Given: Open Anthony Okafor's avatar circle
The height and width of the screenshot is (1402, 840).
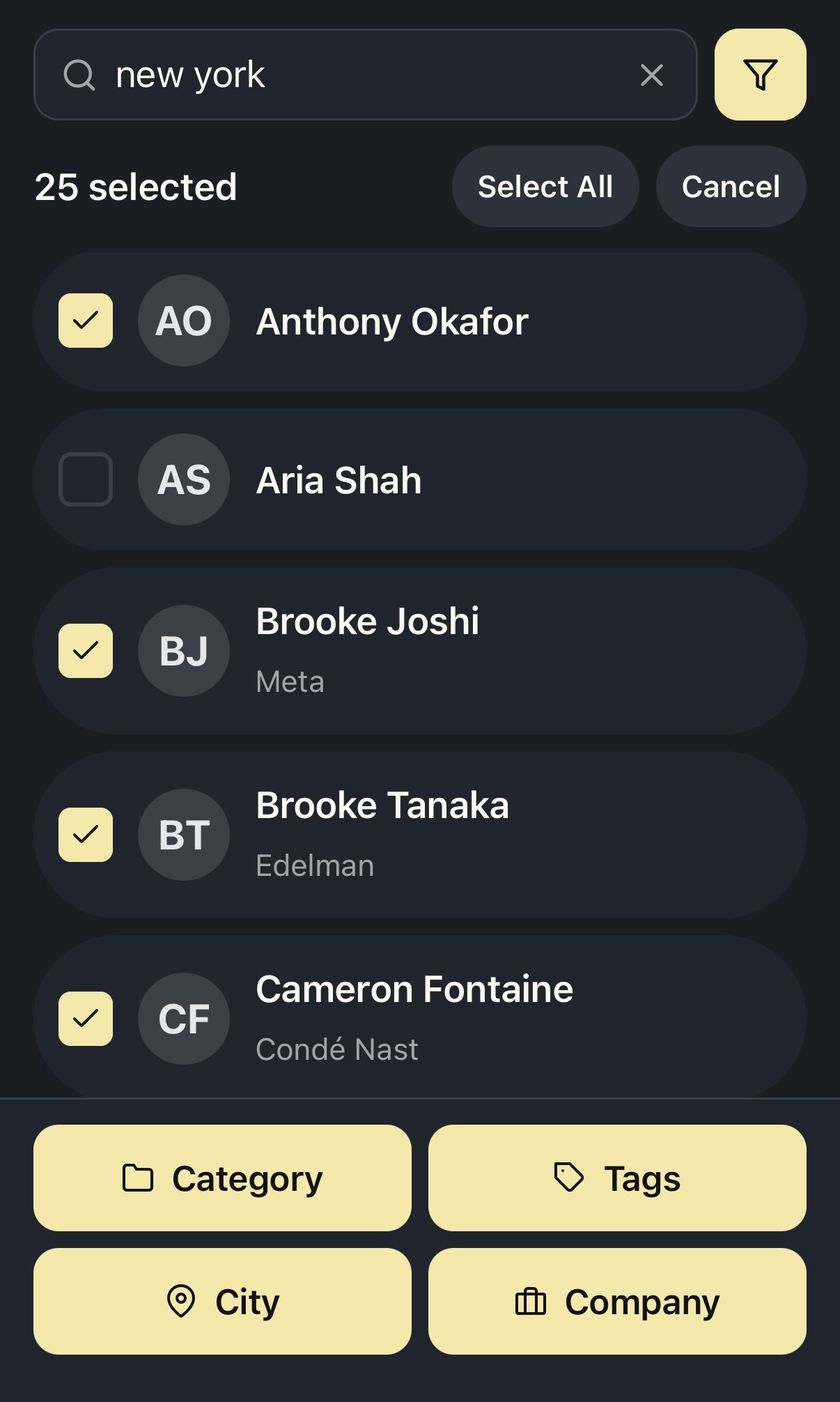Looking at the screenshot, I should click(x=183, y=321).
